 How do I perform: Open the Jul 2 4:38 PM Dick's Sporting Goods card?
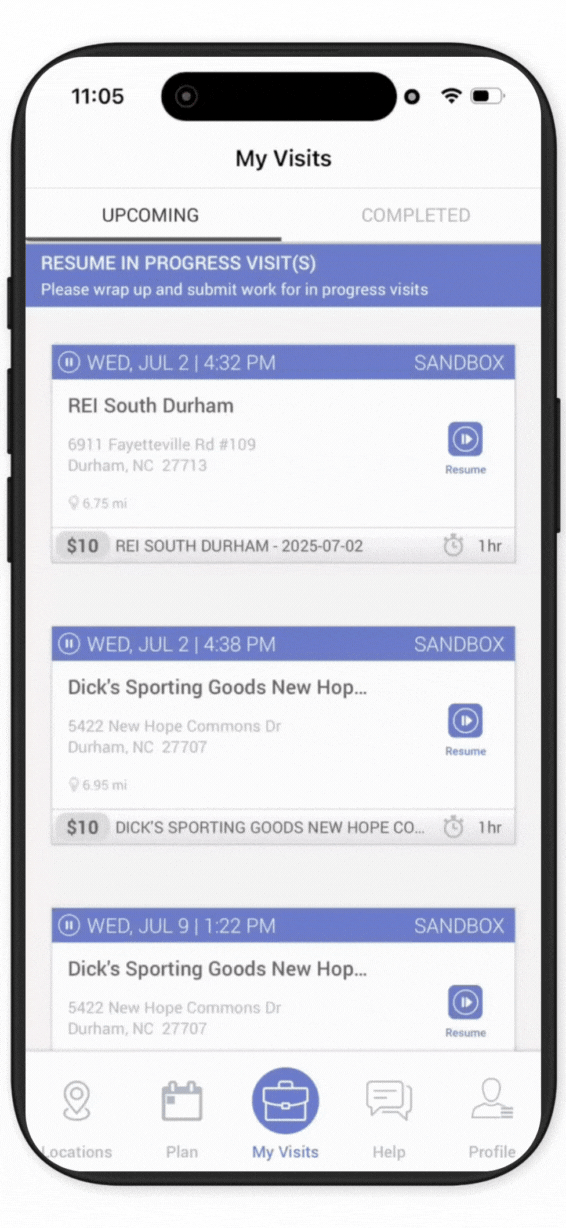tap(283, 736)
